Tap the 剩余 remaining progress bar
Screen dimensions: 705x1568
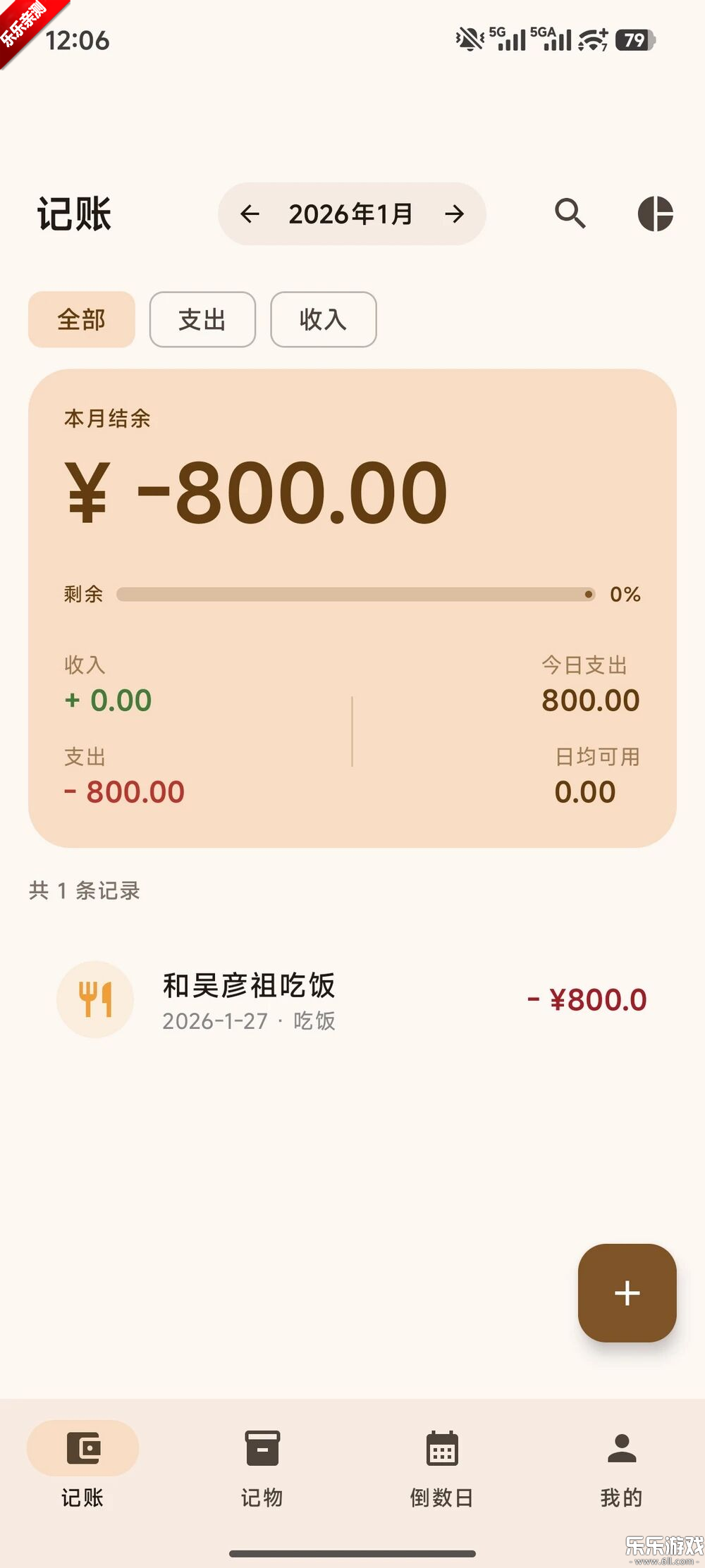352,594
